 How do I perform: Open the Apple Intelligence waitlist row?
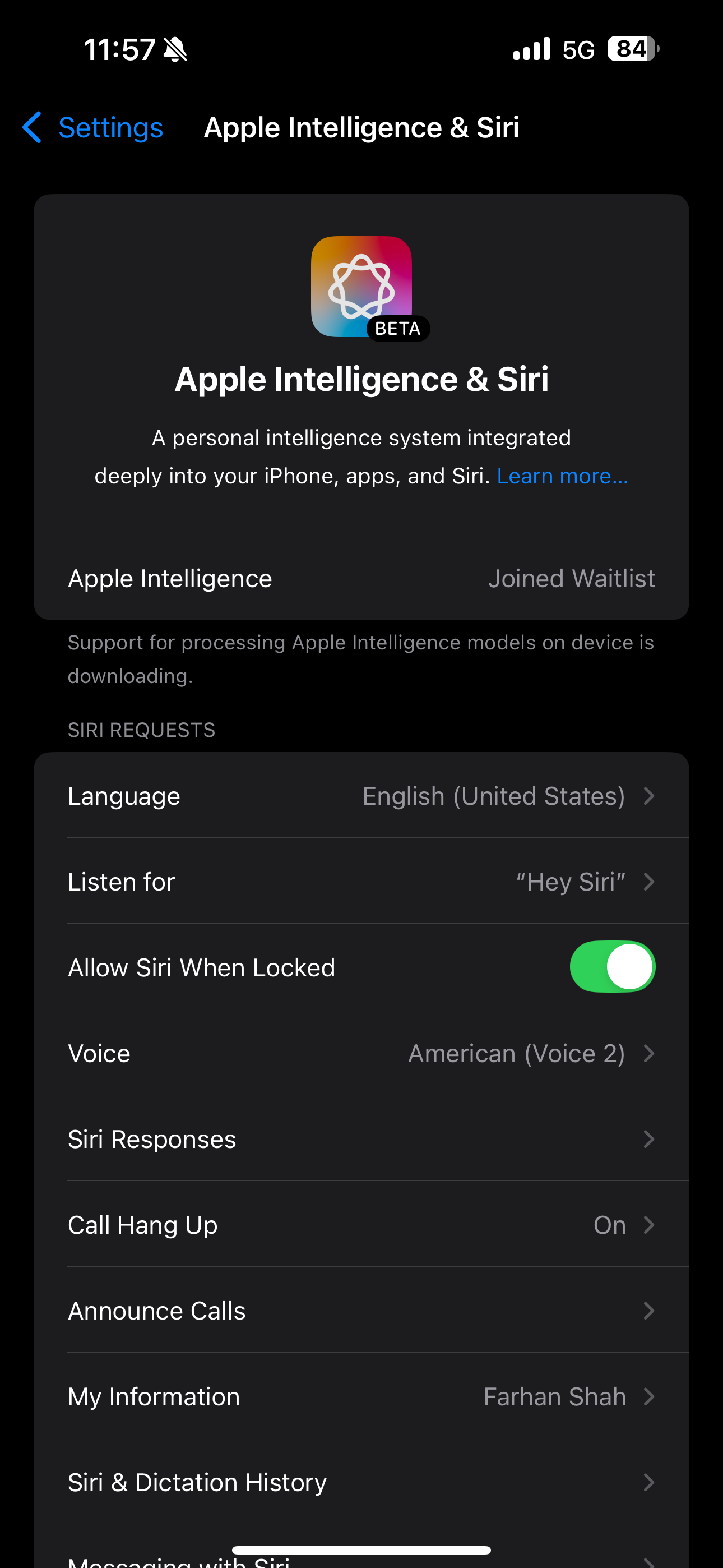(x=361, y=578)
